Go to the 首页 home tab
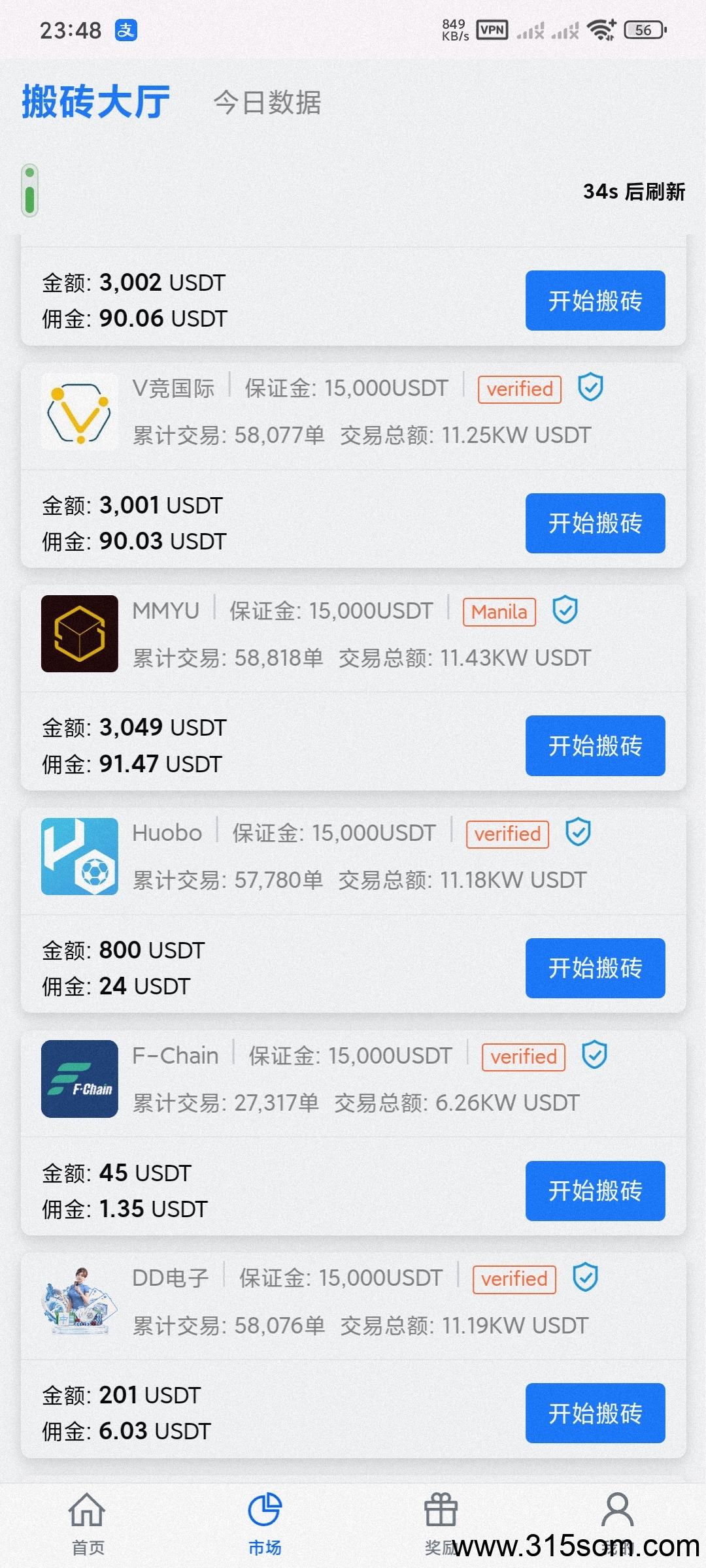Image resolution: width=706 pixels, height=1568 pixels. tap(88, 1524)
